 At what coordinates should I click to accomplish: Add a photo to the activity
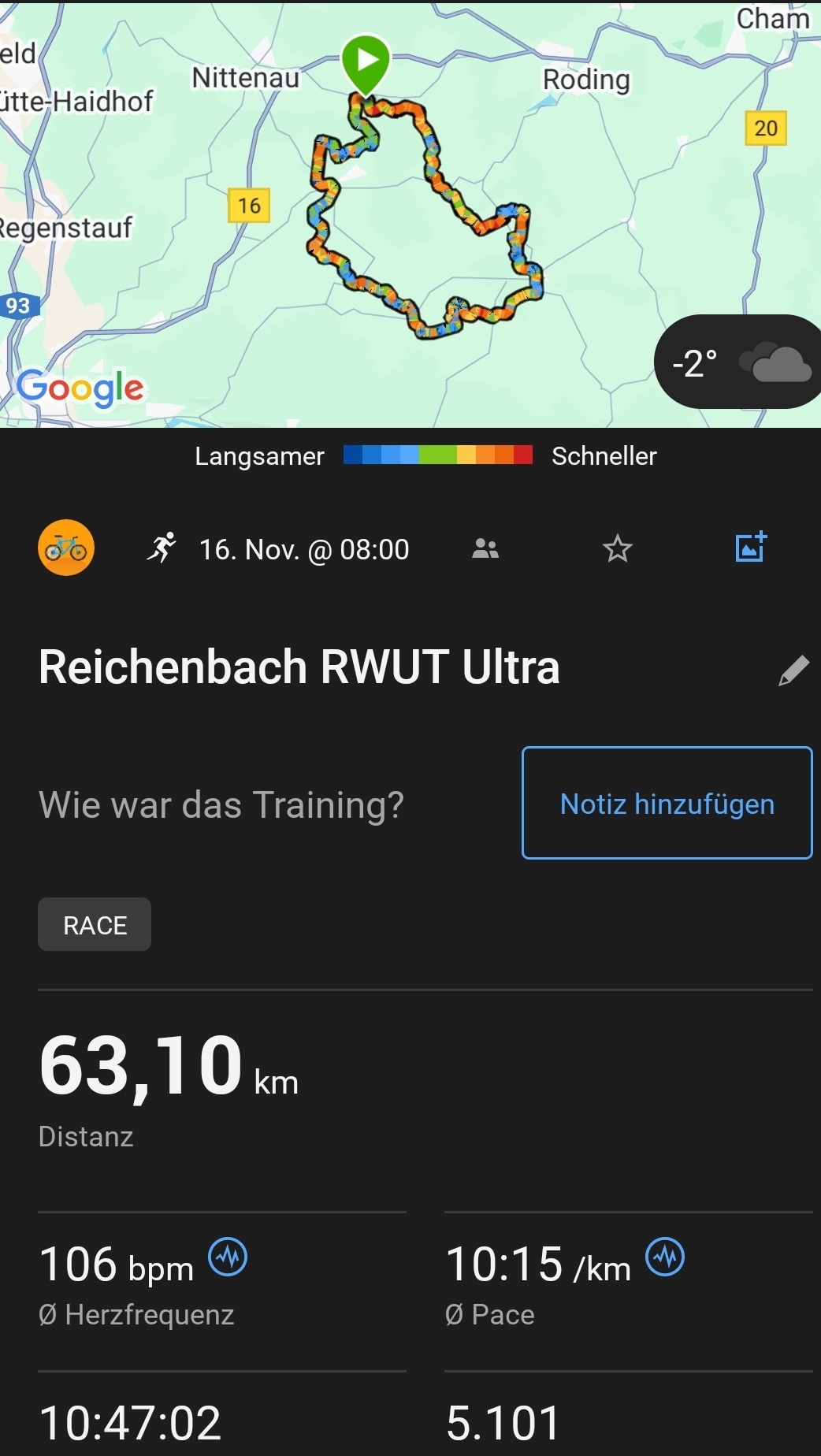coord(750,547)
